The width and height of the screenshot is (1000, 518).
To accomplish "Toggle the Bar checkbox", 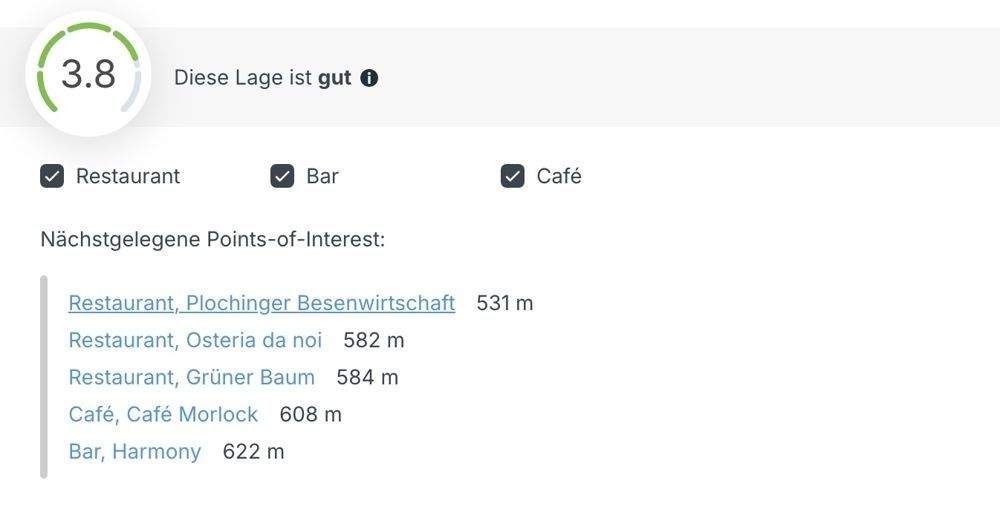I will 282,176.
